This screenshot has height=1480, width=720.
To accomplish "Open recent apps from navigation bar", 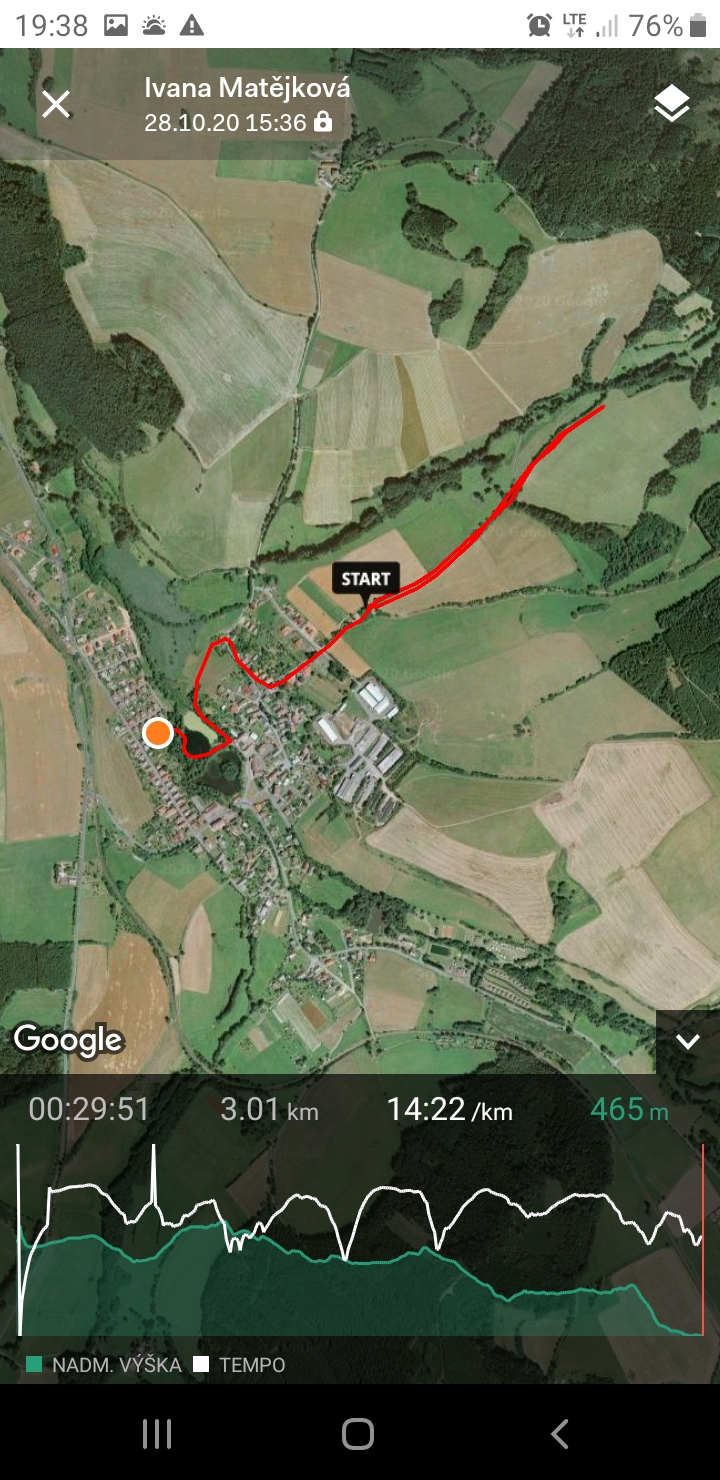I will [x=157, y=1433].
